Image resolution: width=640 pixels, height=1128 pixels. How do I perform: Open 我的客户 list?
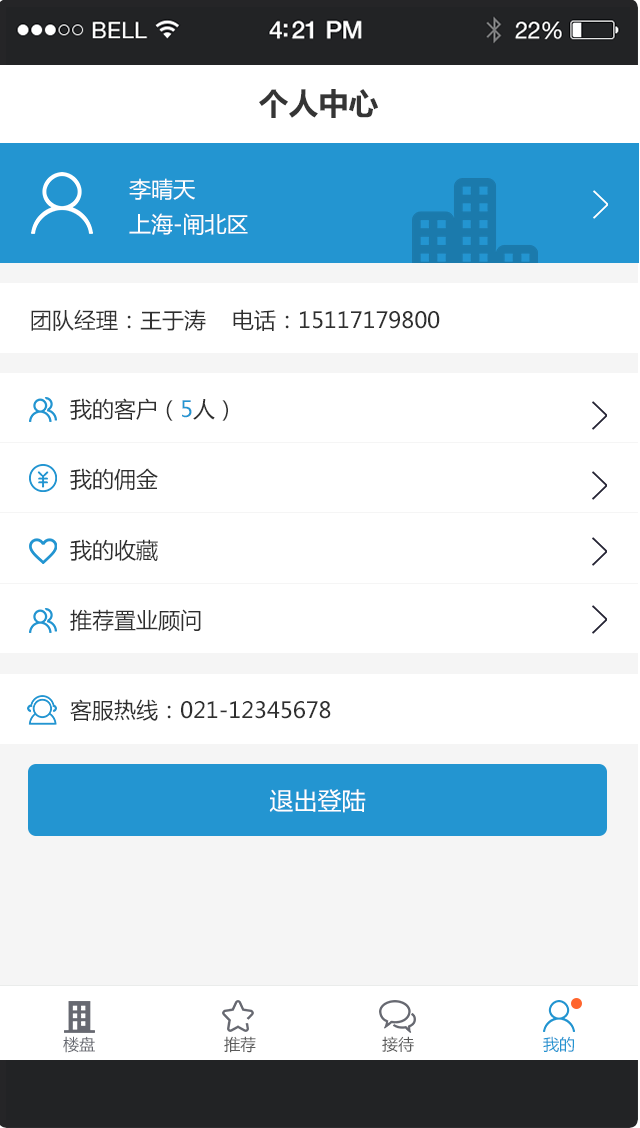click(x=319, y=410)
